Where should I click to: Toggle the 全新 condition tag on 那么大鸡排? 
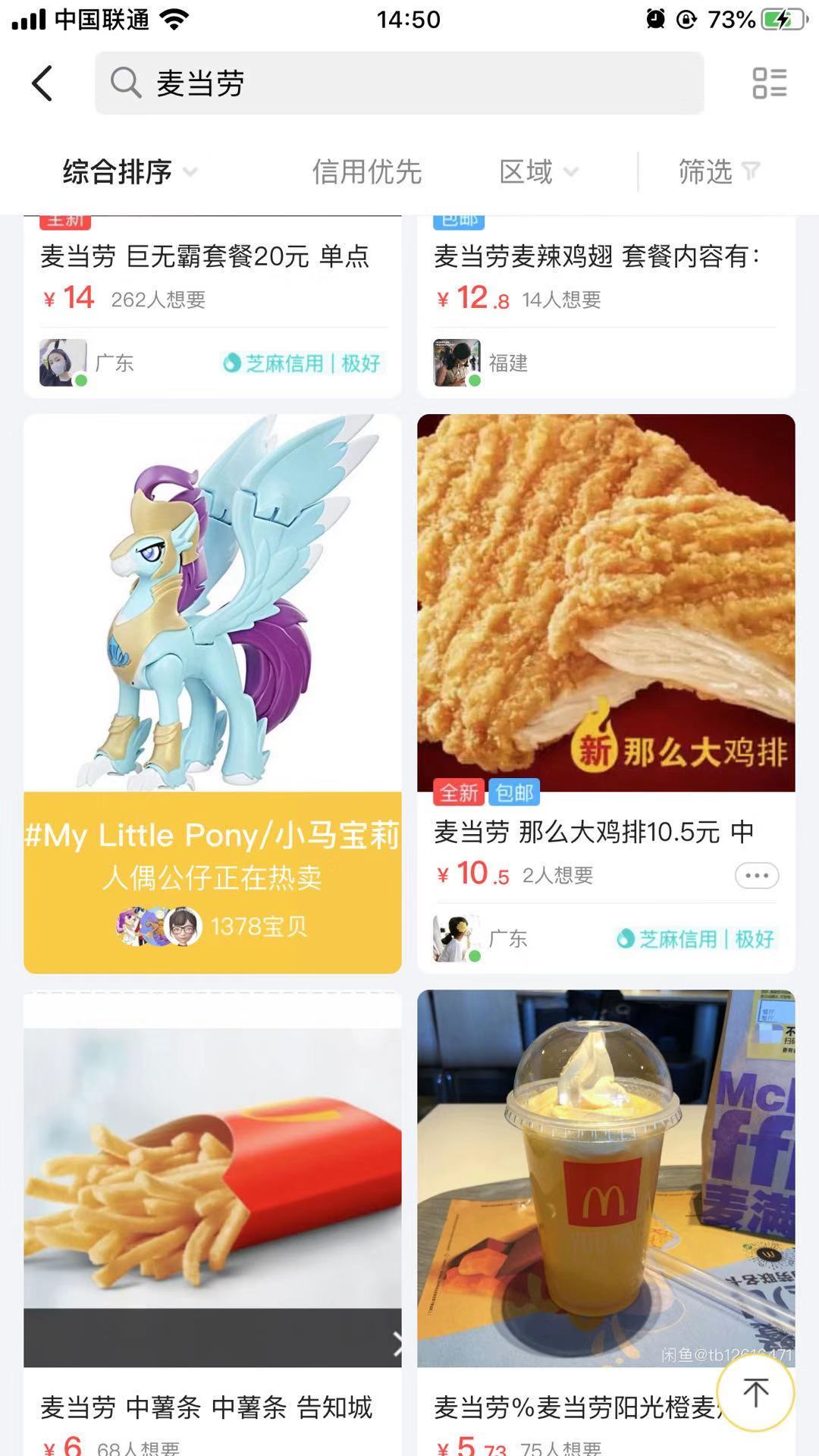(458, 794)
